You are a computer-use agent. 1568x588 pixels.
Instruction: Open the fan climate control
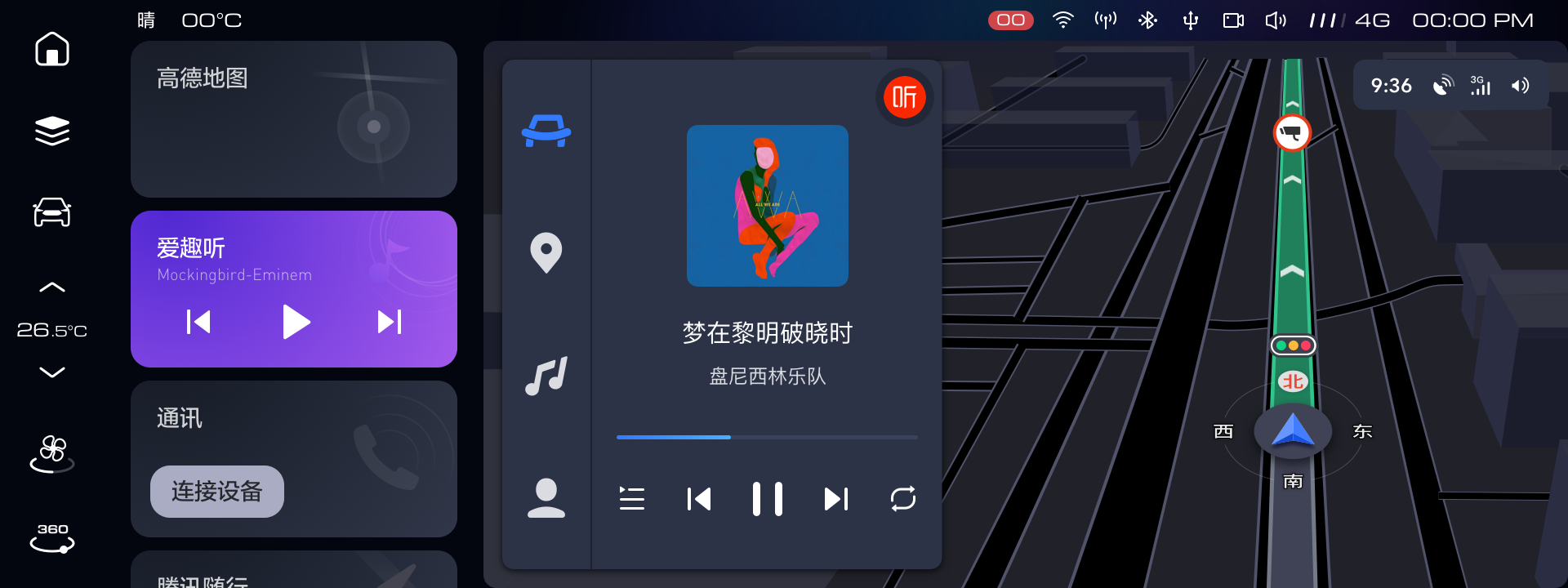52,454
